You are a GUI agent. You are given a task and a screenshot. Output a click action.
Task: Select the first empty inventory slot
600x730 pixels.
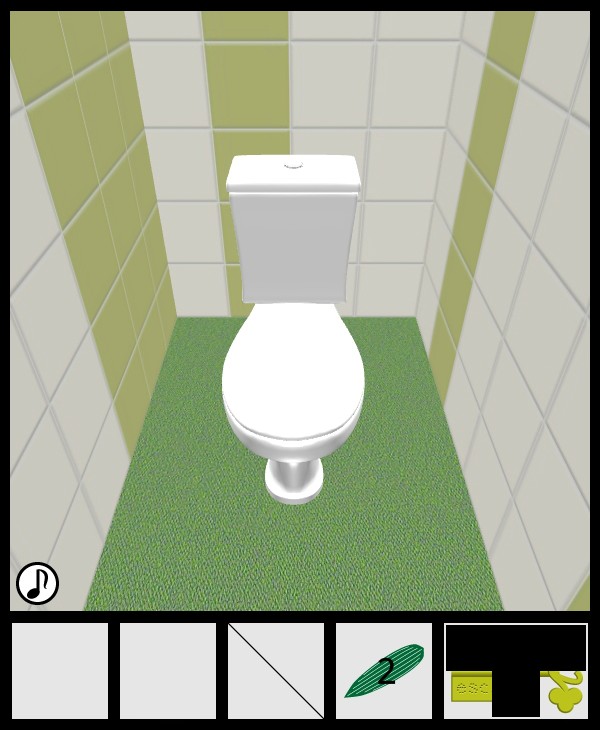[x=60, y=671]
